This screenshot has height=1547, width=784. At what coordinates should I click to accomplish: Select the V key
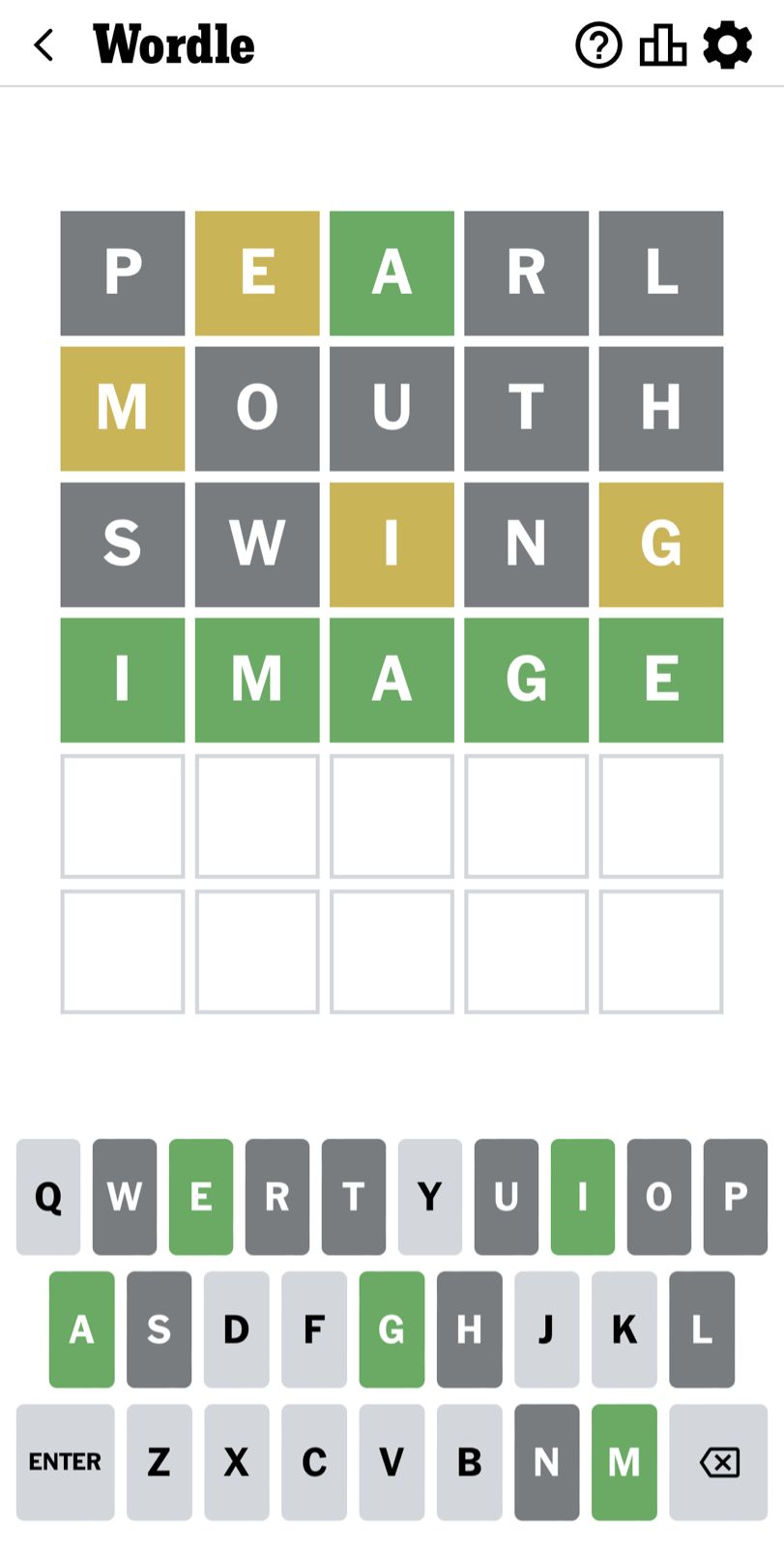(392, 1461)
